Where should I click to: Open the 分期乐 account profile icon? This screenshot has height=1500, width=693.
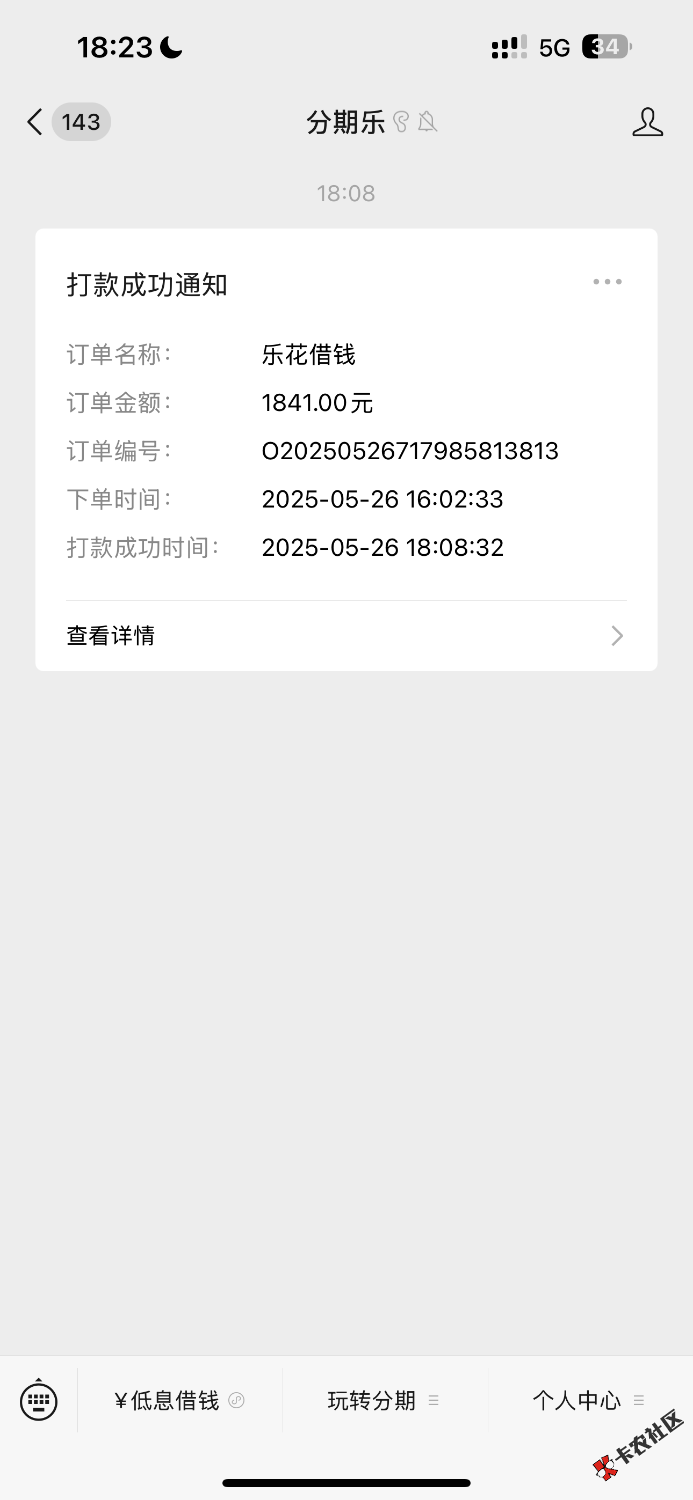(647, 122)
